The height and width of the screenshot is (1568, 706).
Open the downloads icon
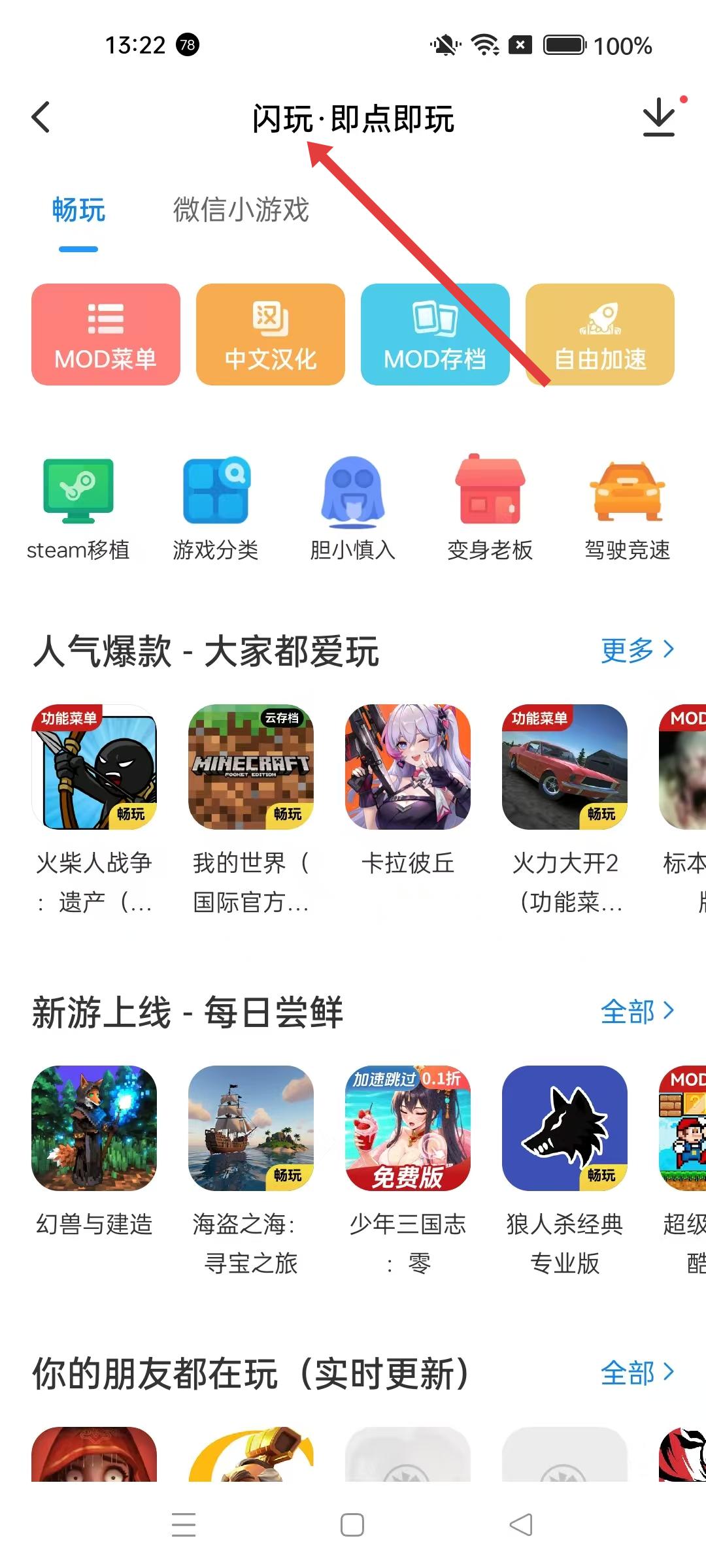click(x=658, y=118)
